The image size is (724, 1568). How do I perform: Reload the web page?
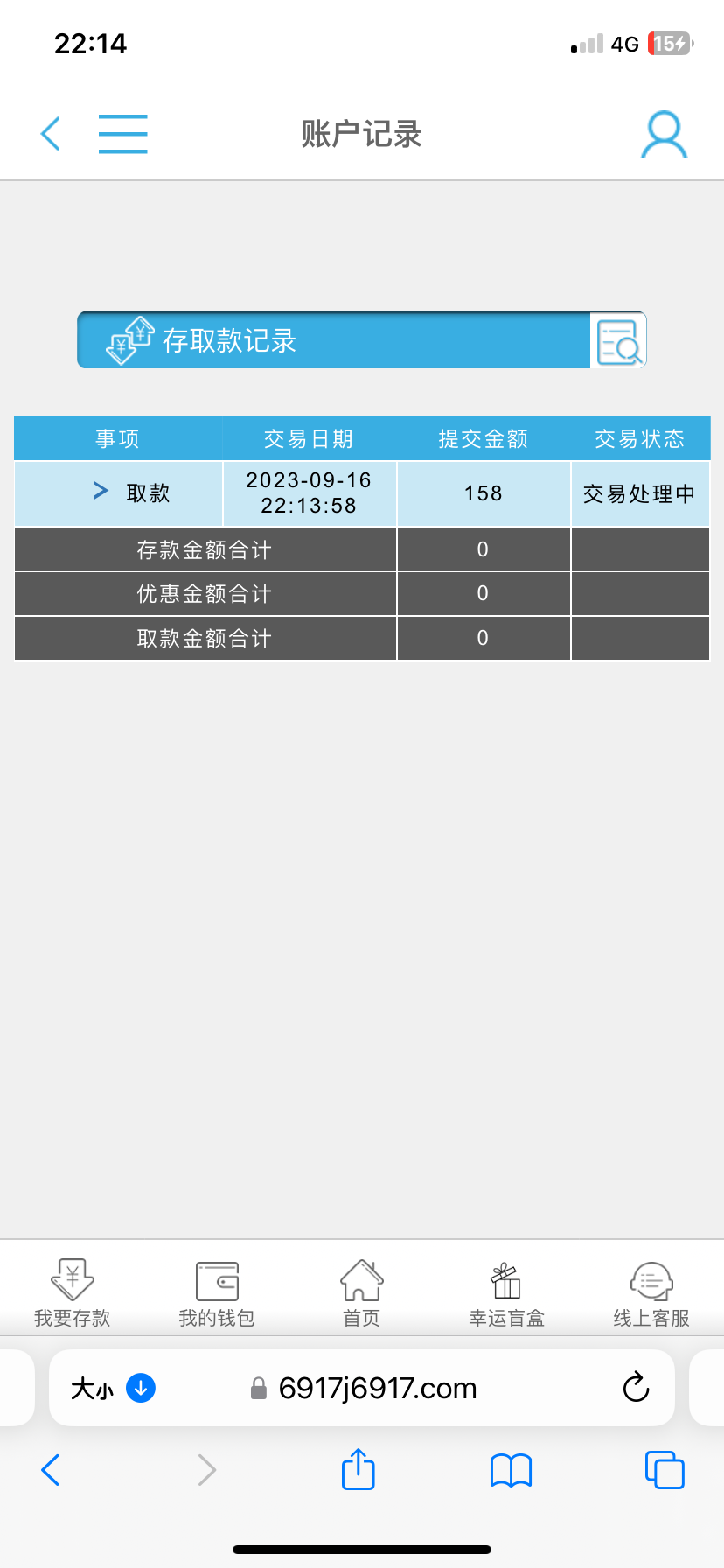(x=636, y=1388)
